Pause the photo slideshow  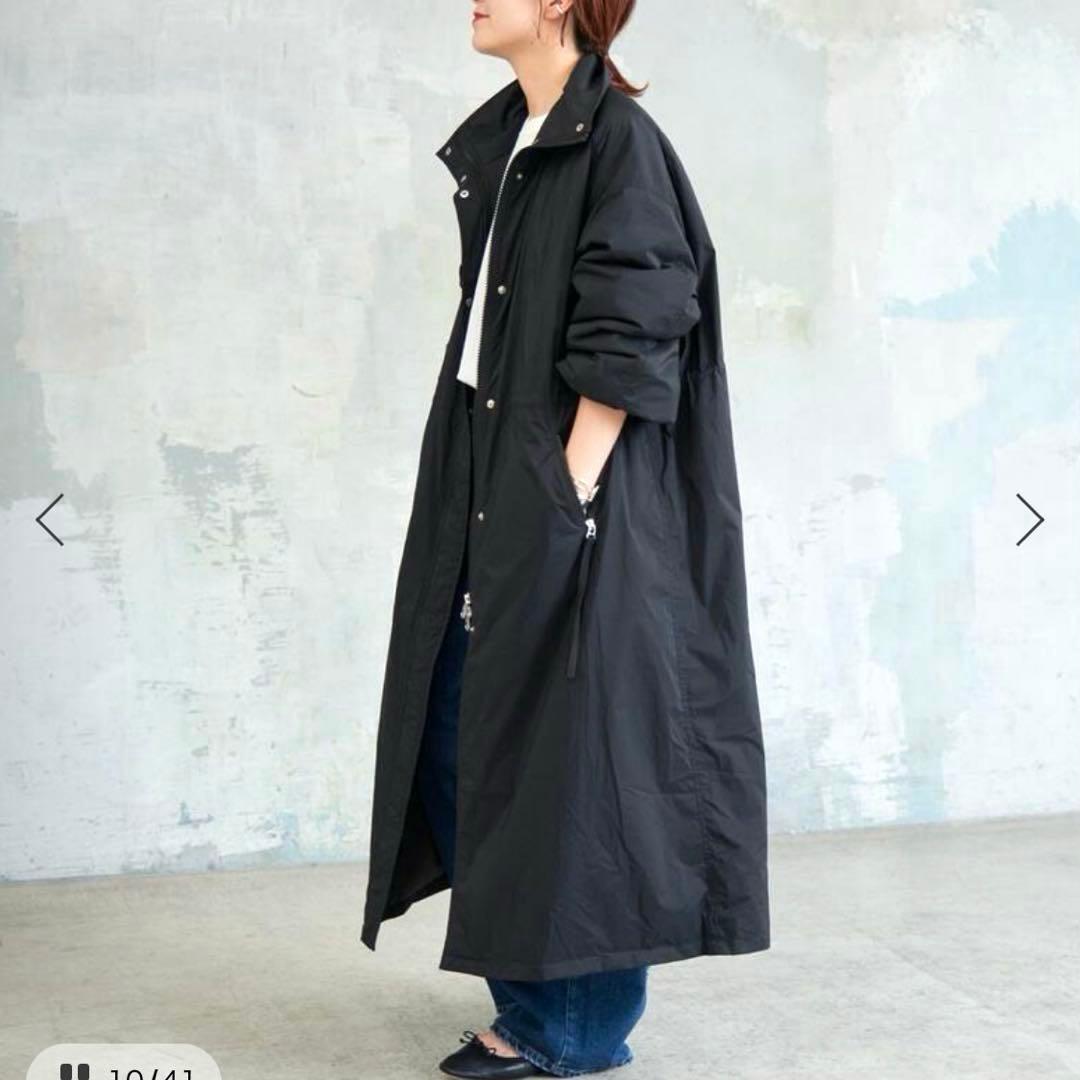(x=74, y=1071)
